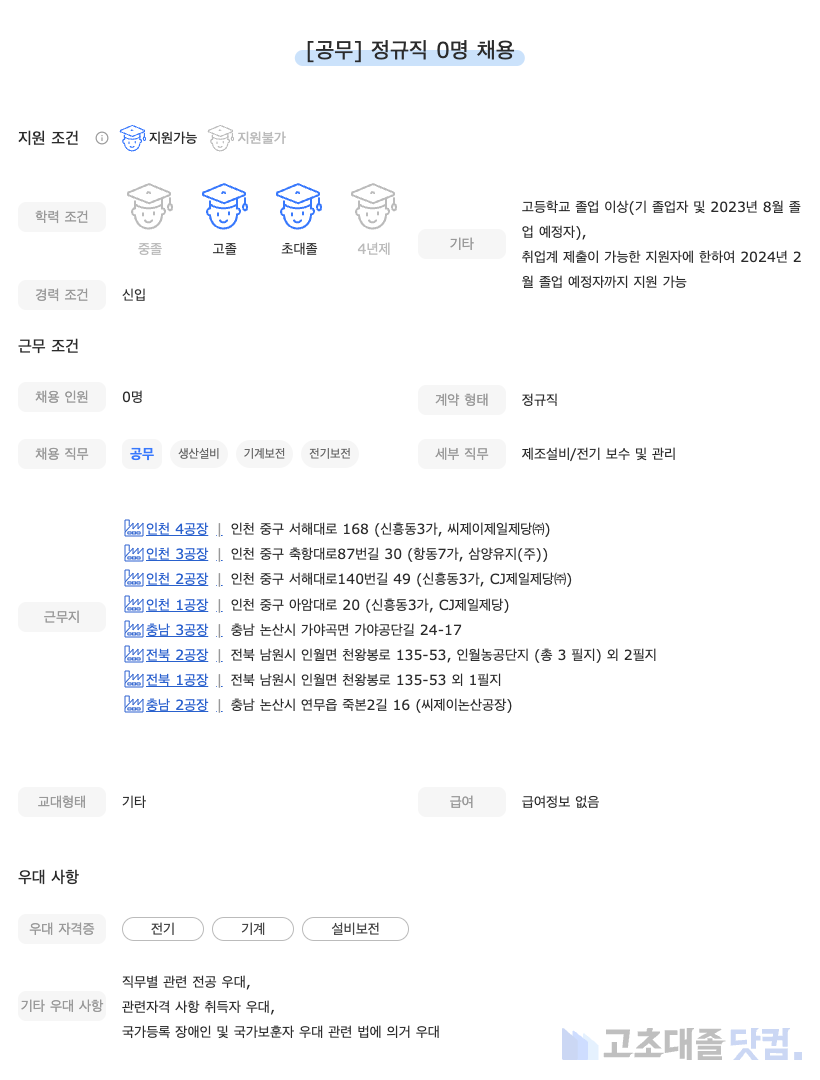Open the 인천 2공장 location link

pyautogui.click(x=176, y=579)
